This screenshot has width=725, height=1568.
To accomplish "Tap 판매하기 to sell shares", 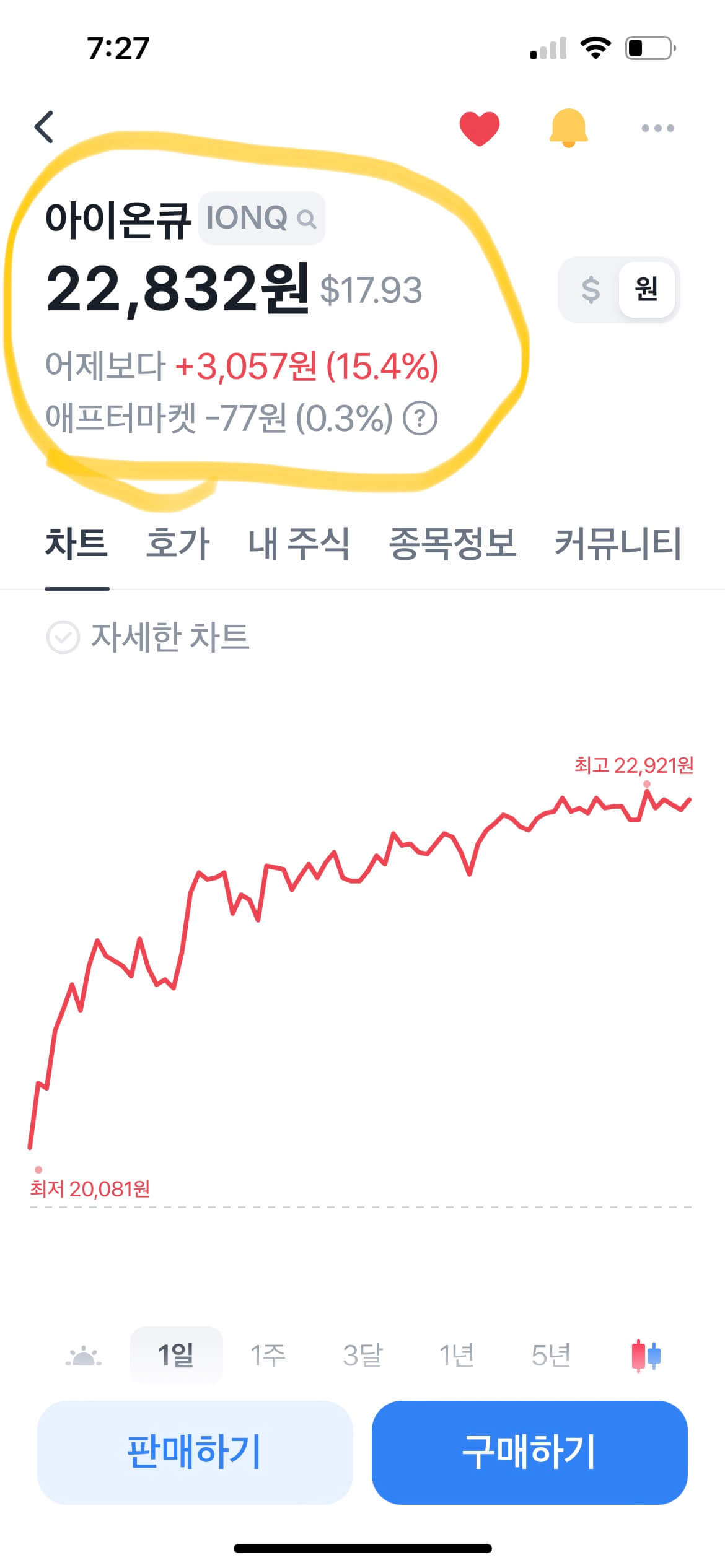I will tap(195, 1452).
